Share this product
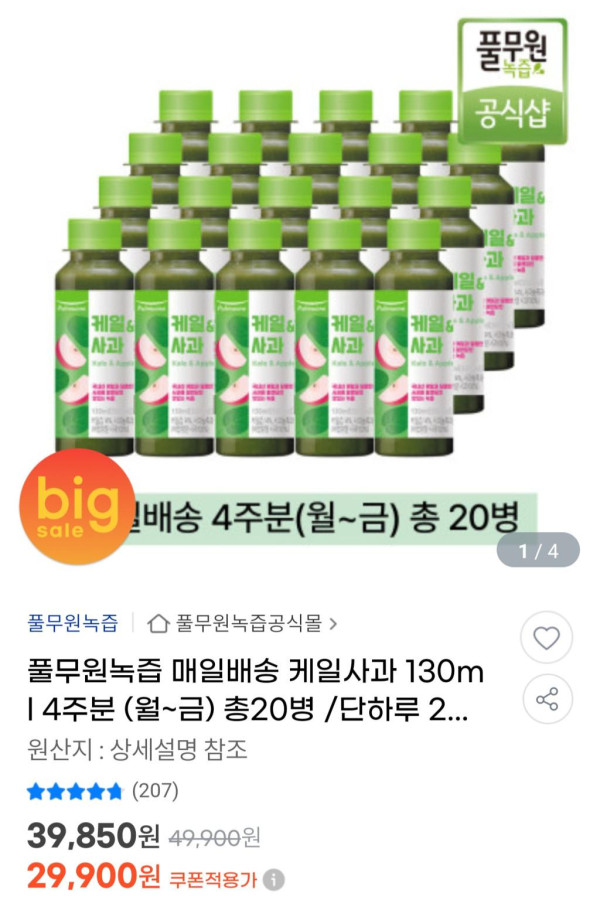Screen dimensions: 600x900 pyautogui.click(x=547, y=698)
